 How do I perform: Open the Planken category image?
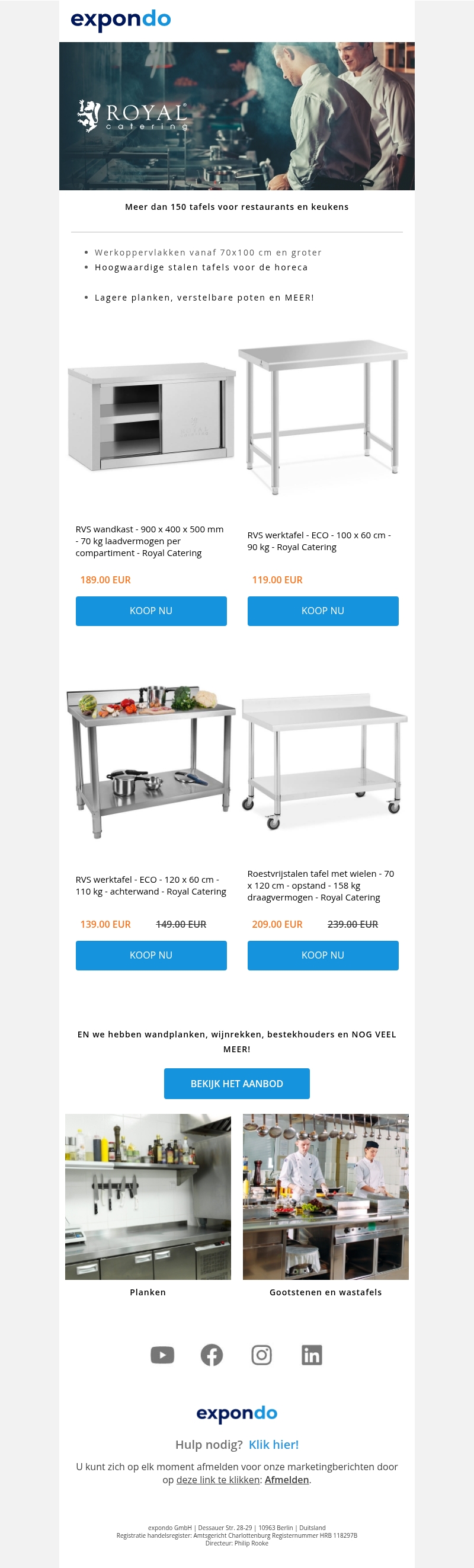point(148,1196)
